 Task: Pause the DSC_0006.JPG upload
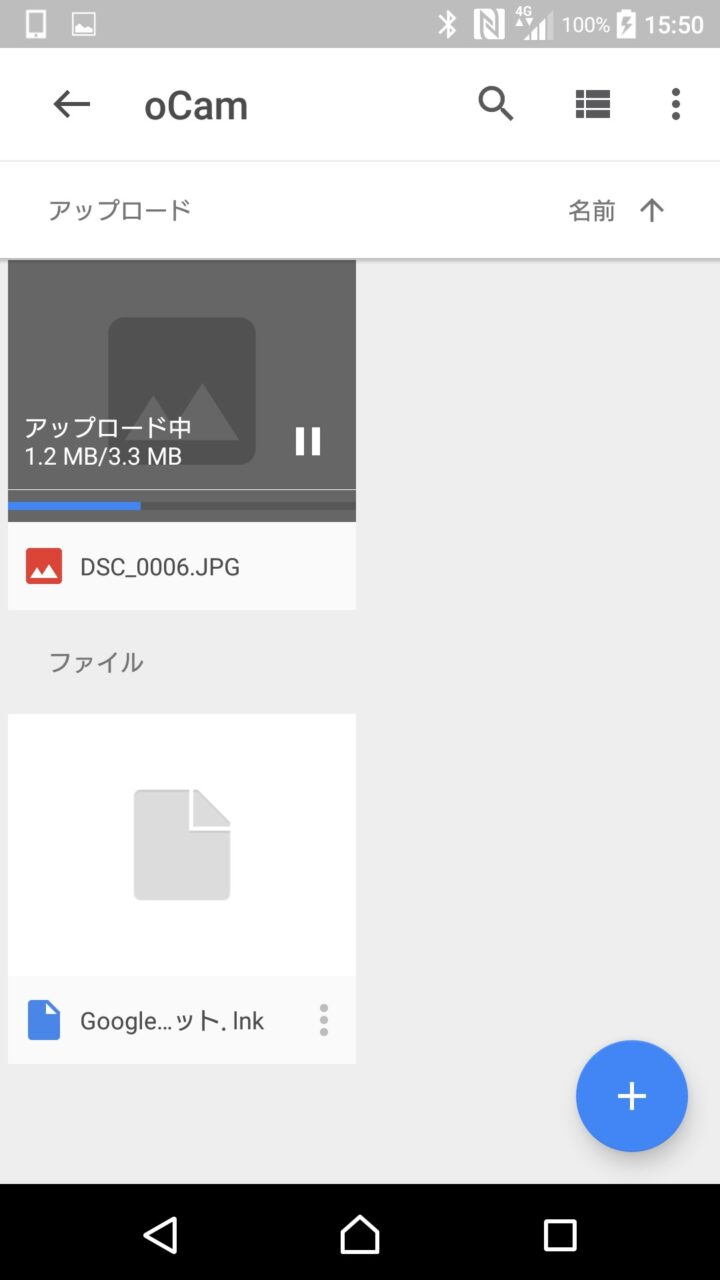[308, 441]
